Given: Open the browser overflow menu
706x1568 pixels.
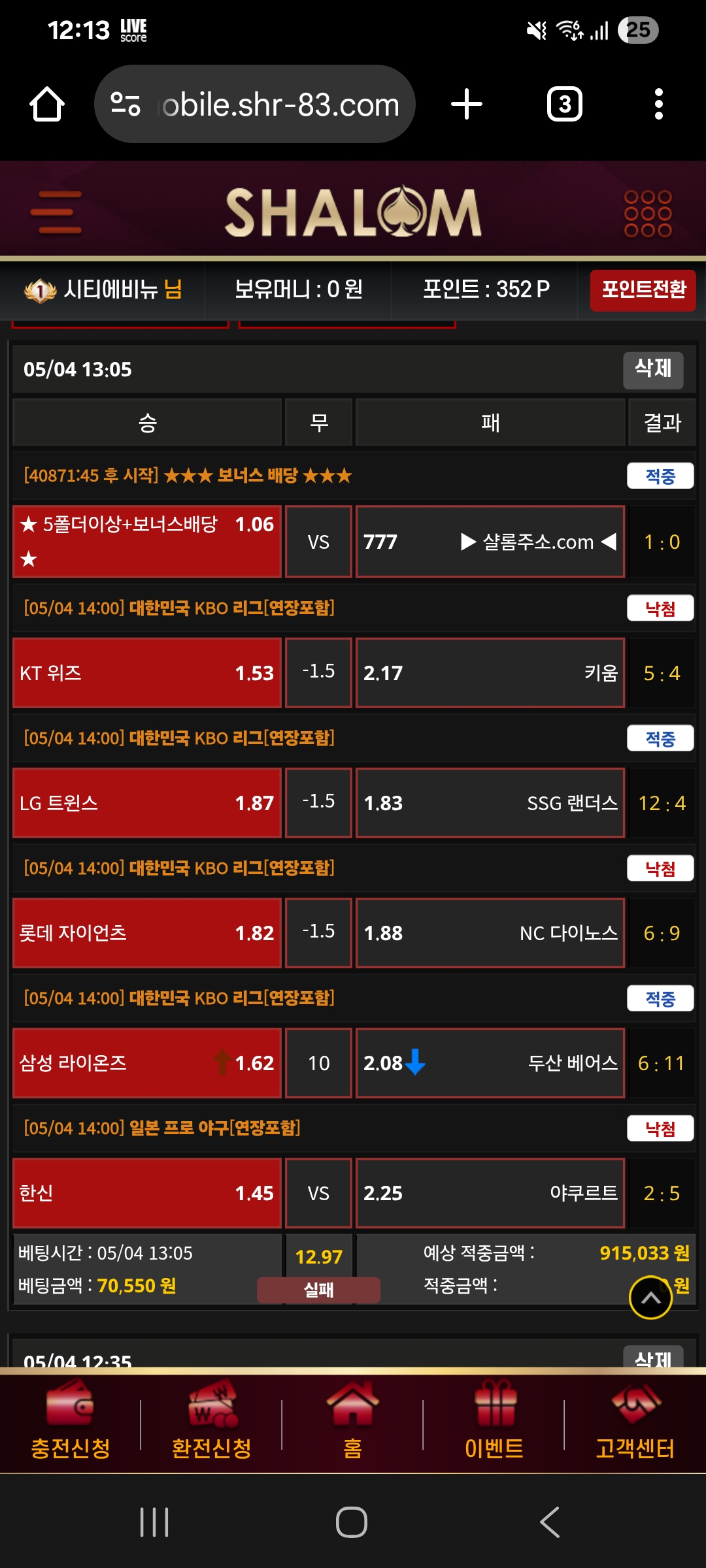Looking at the screenshot, I should pos(658,105).
